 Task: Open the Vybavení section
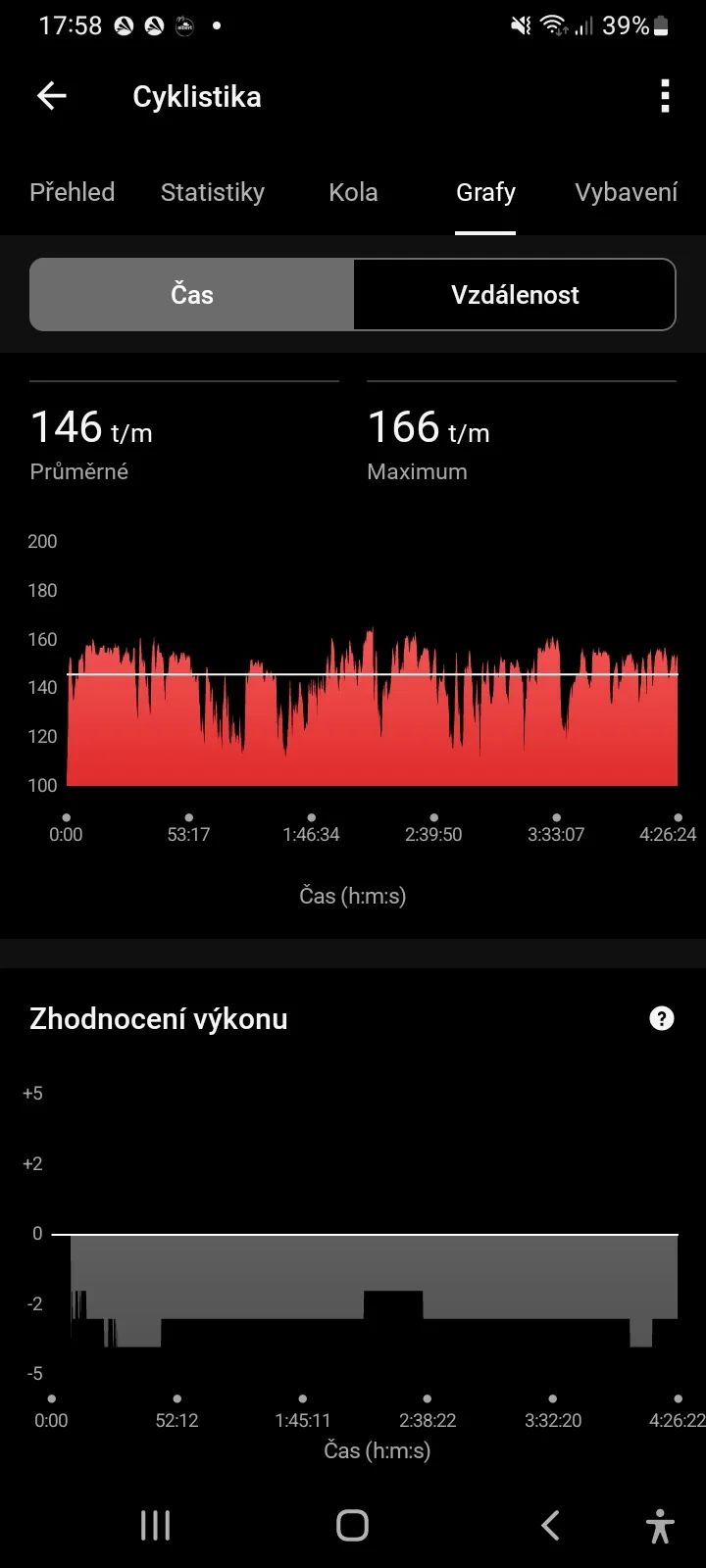click(625, 192)
